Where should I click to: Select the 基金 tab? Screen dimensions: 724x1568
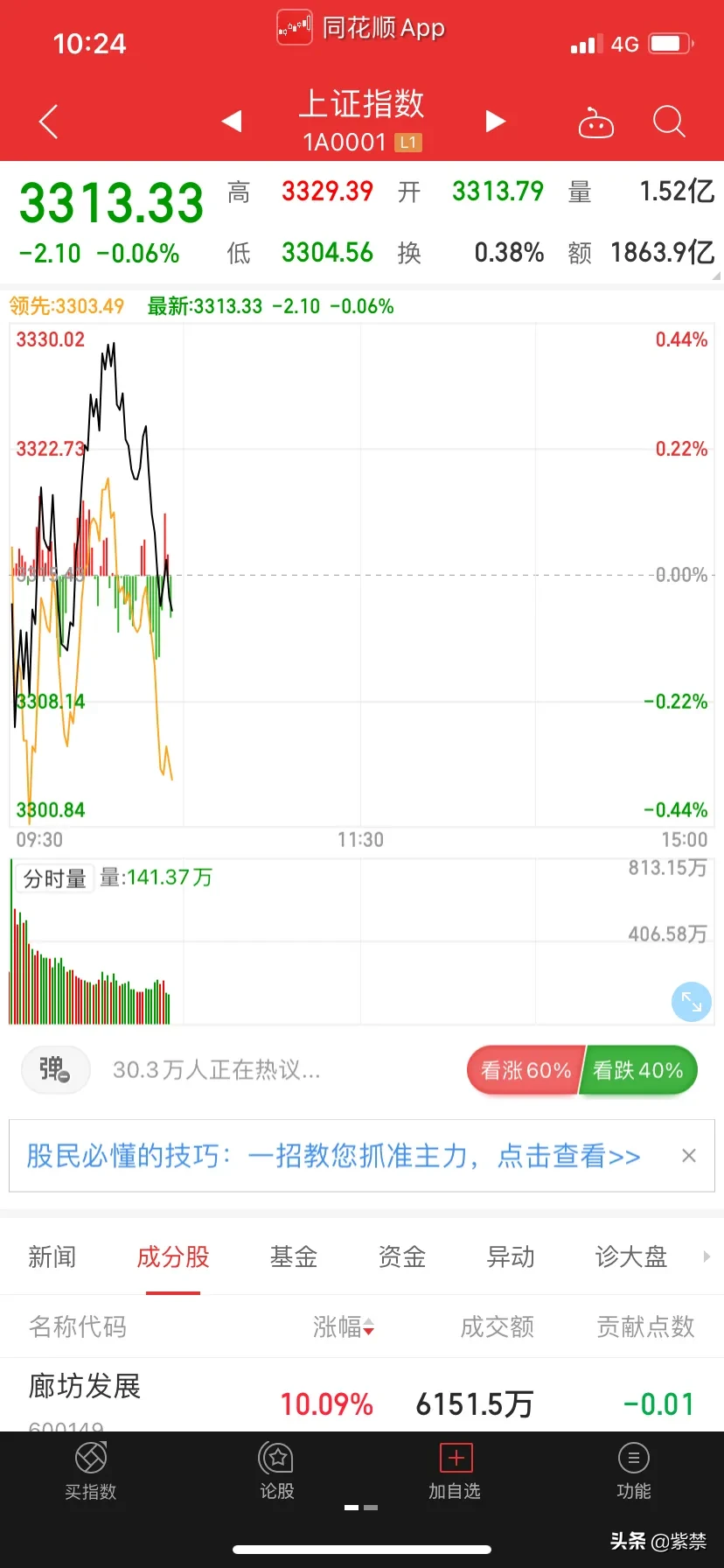pyautogui.click(x=294, y=1257)
